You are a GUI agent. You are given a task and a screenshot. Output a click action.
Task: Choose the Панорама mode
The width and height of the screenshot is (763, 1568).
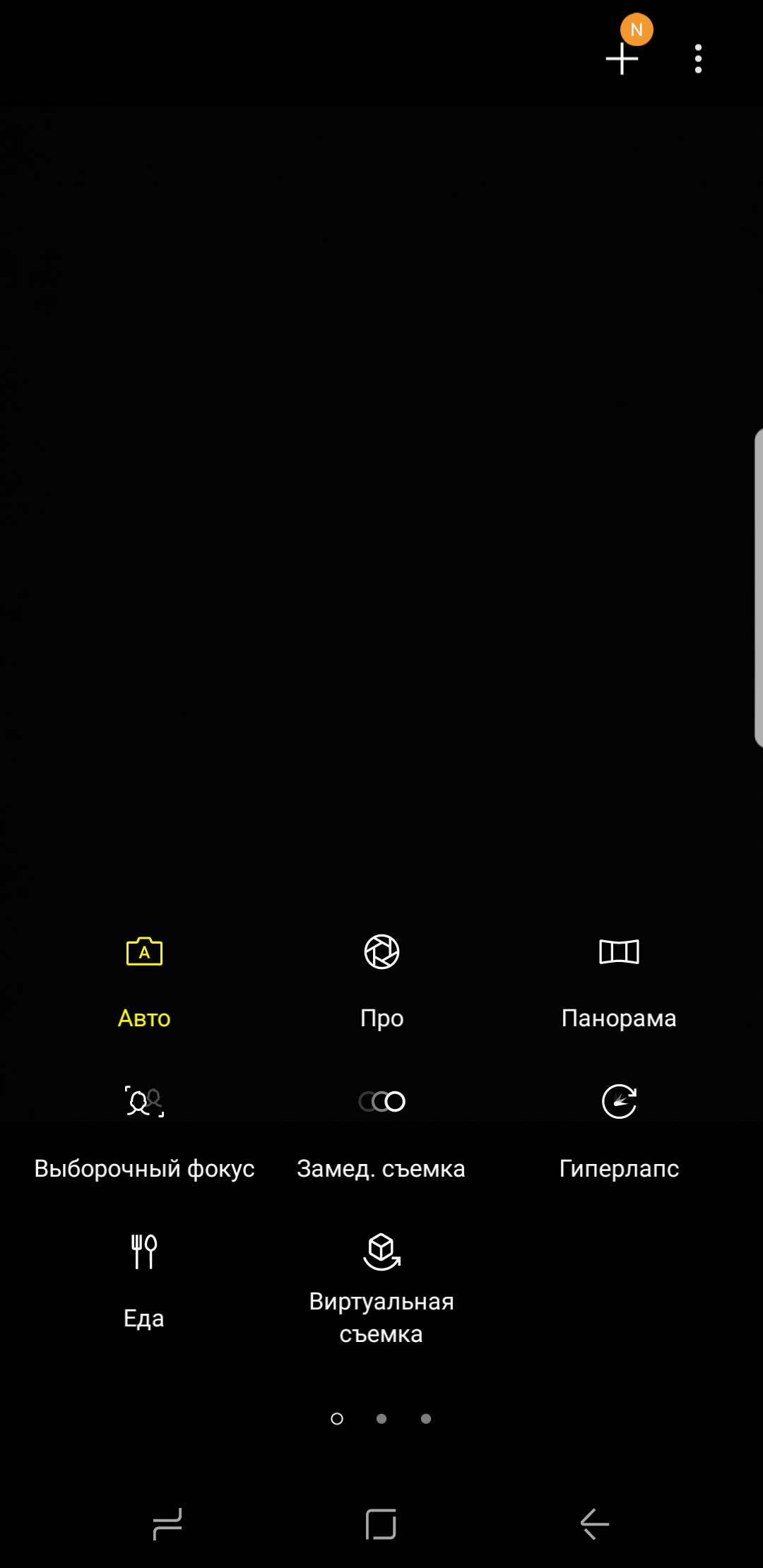click(x=619, y=982)
